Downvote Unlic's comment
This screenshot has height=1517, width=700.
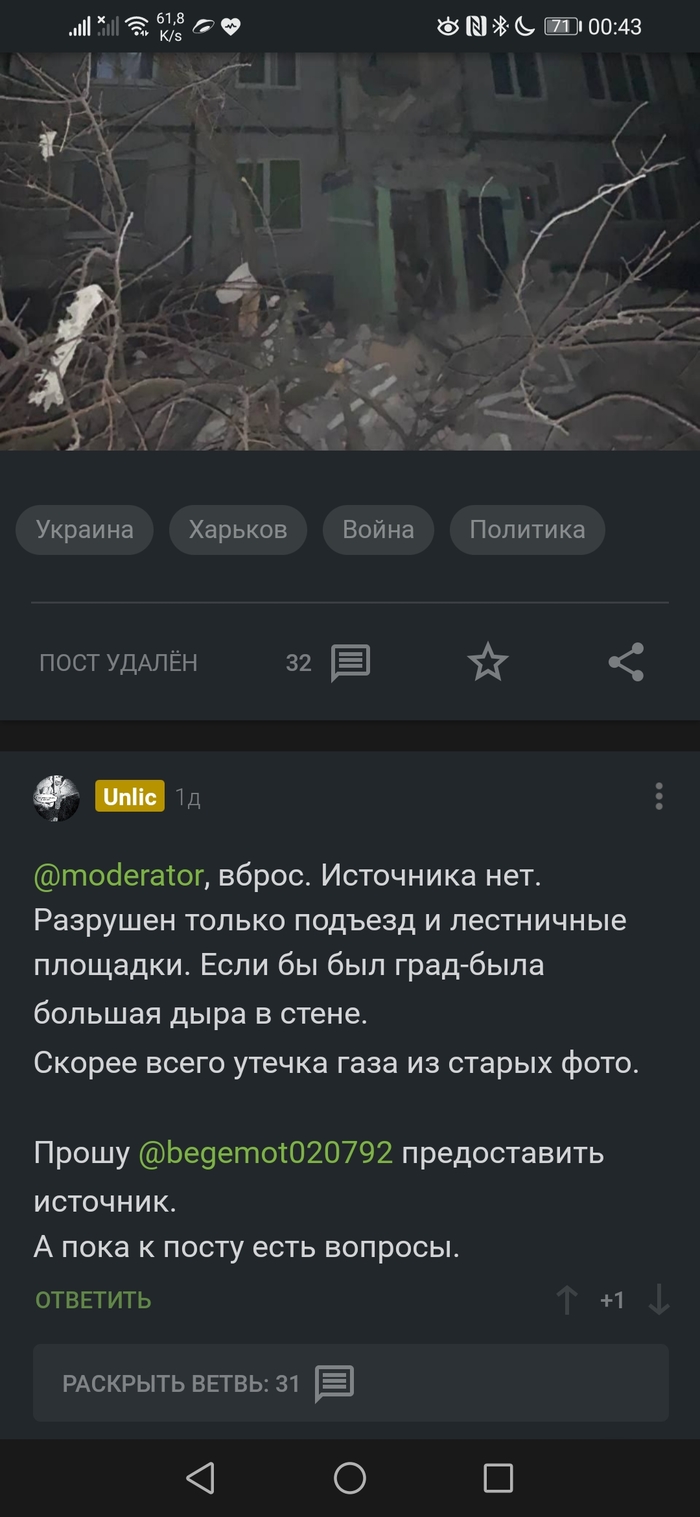(658, 1300)
